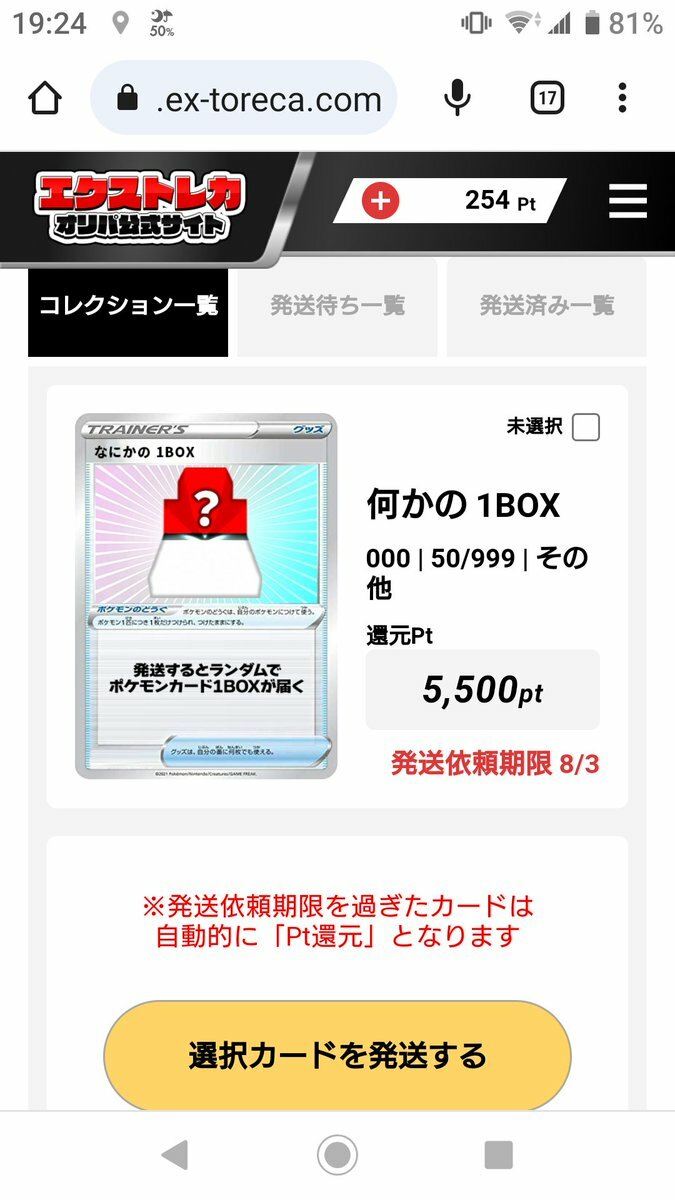Go back with the system back button
The height and width of the screenshot is (1200, 675).
point(174,1156)
